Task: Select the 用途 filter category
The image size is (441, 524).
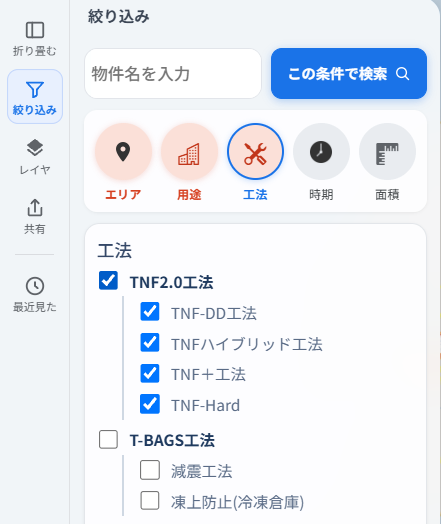Action: coord(189,162)
